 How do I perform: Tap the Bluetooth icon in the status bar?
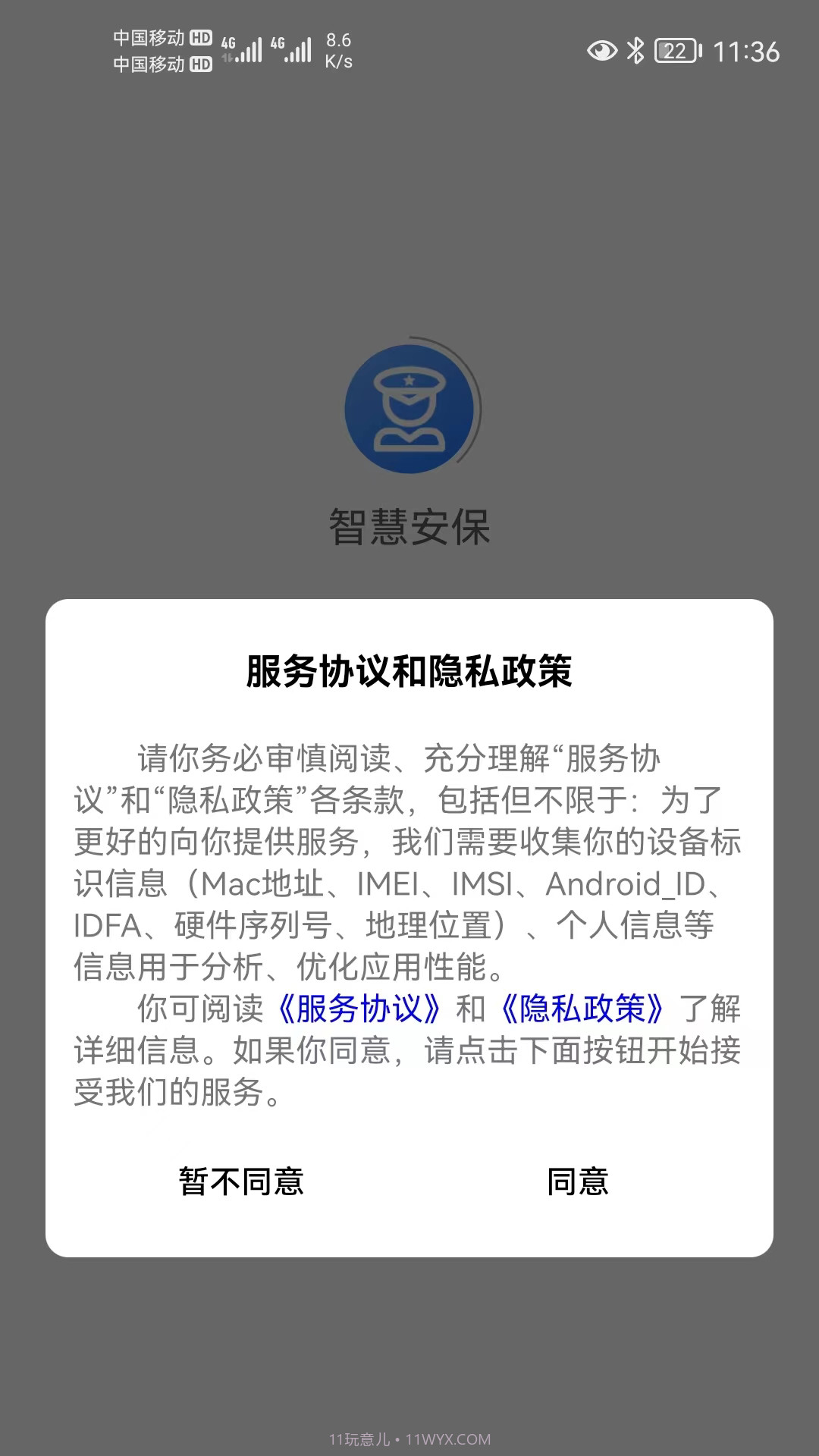coord(634,50)
